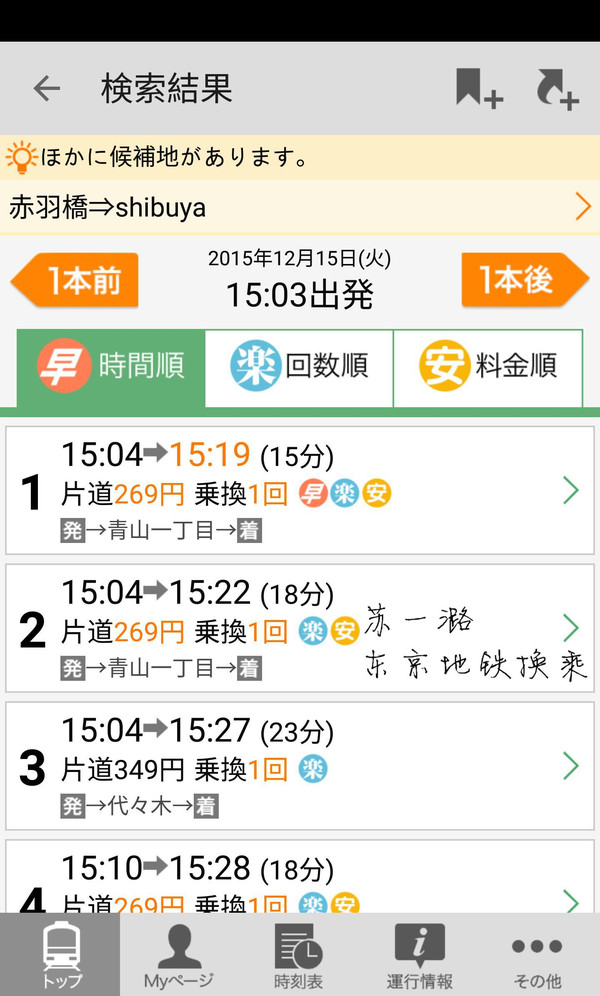The image size is (600, 996).
Task: Show the later train with 1本後
Action: point(522,281)
